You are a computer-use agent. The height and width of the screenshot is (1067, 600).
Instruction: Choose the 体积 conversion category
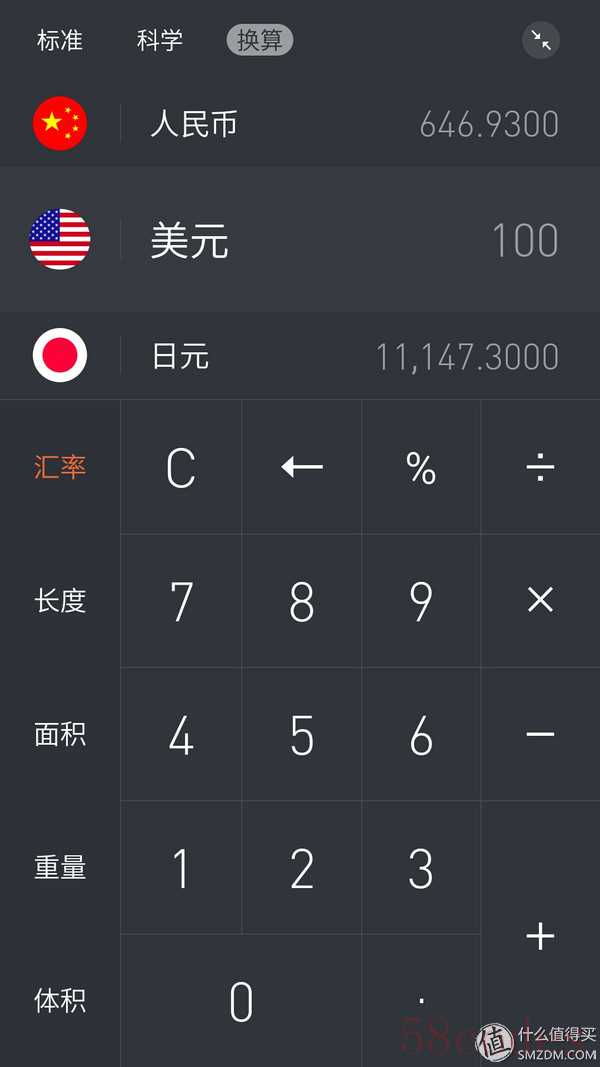click(x=60, y=1001)
